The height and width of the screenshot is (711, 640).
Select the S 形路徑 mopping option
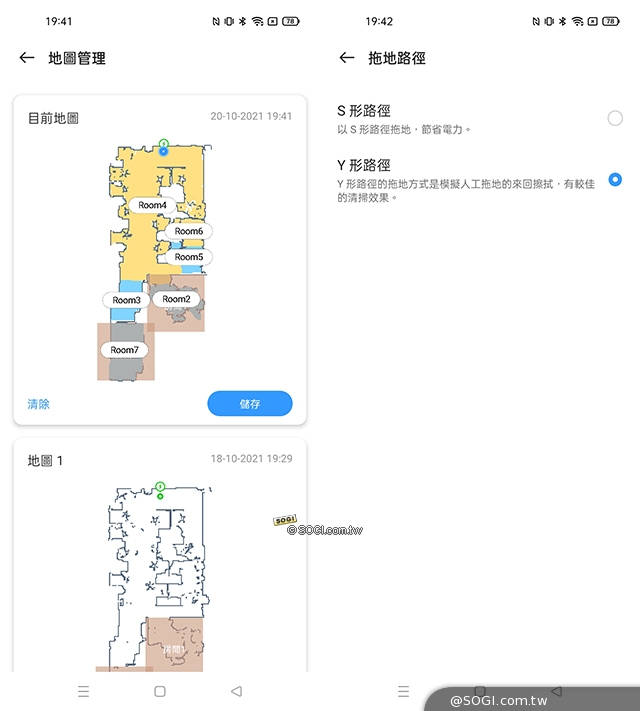click(x=615, y=119)
